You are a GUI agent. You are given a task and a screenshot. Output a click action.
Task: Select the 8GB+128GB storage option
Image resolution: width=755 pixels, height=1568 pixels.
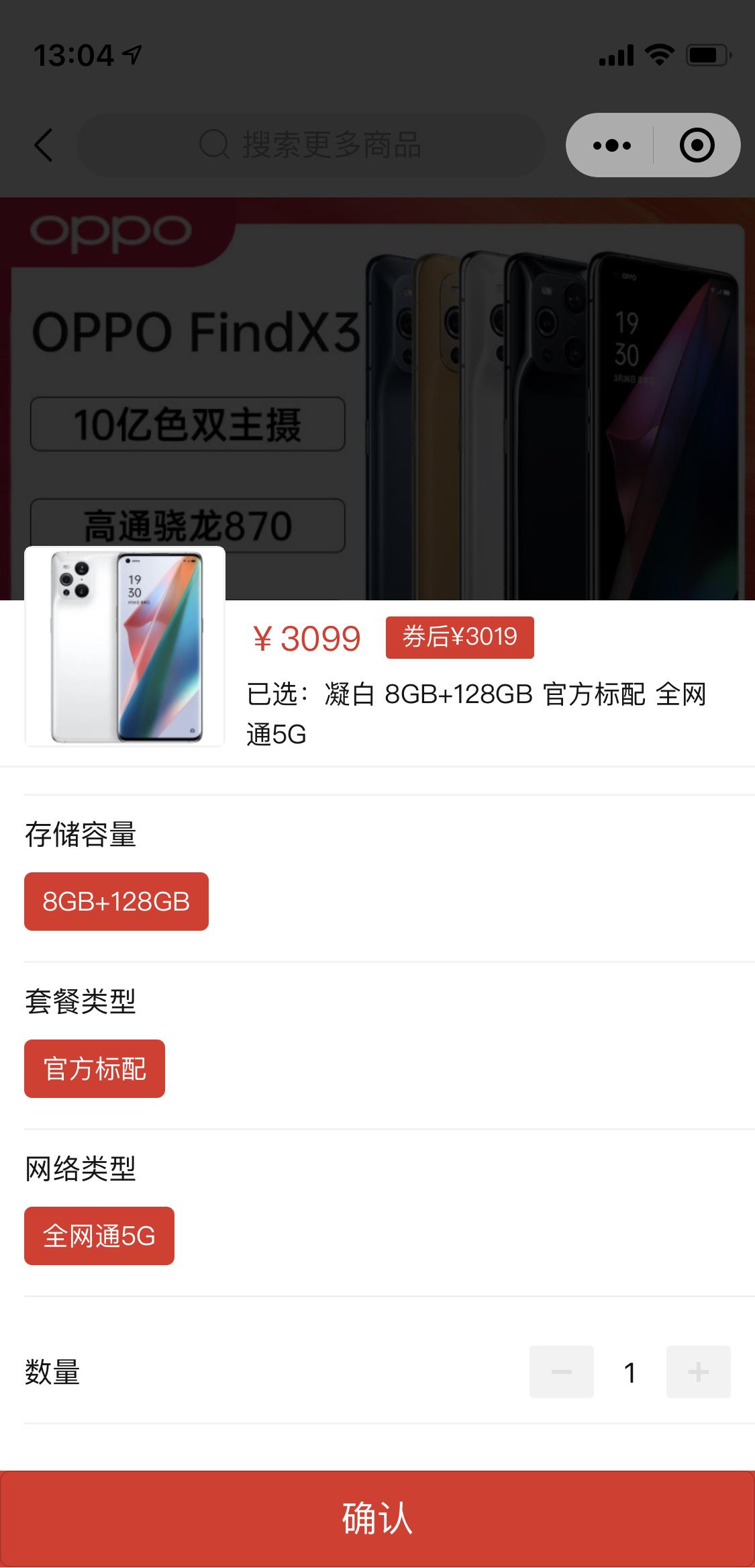coord(115,901)
